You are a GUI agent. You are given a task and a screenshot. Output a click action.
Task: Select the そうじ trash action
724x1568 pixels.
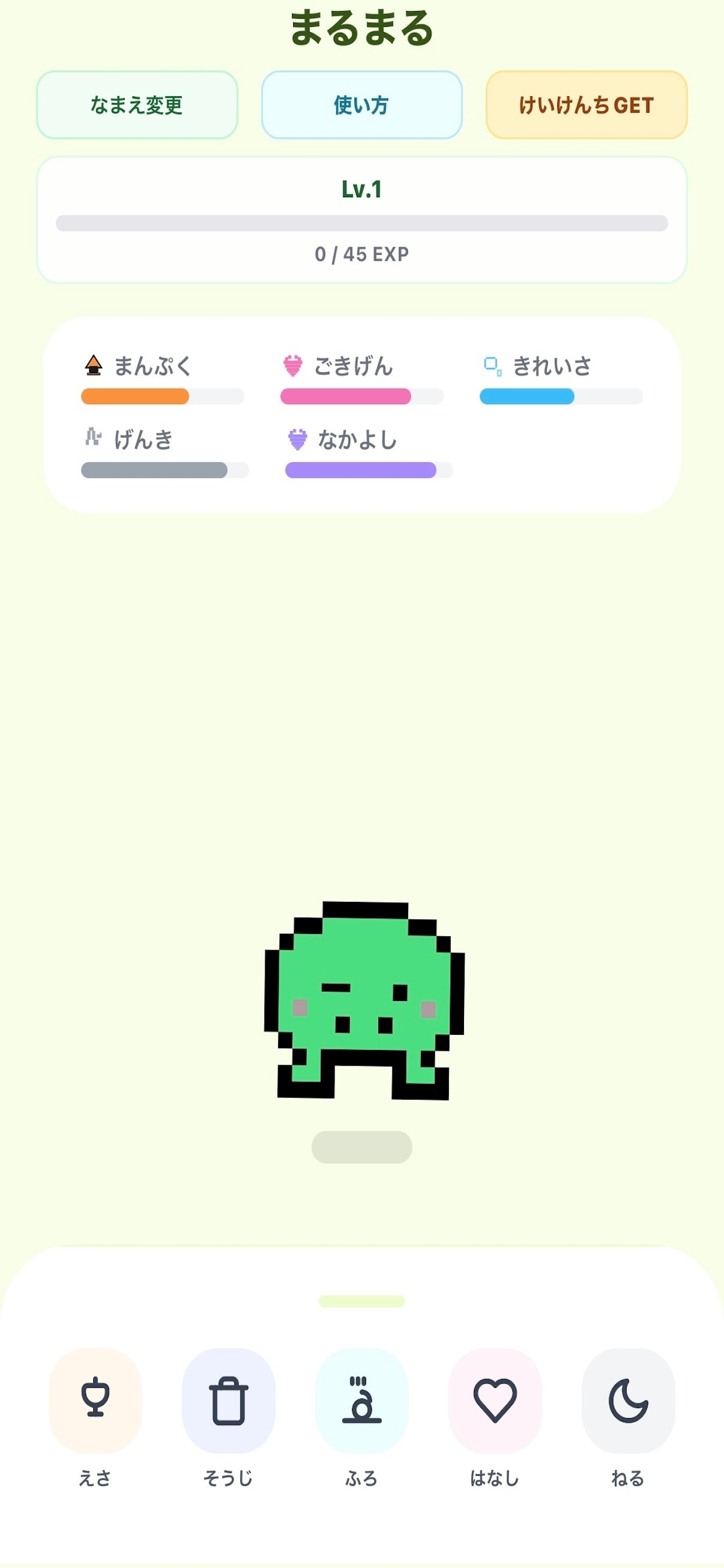pyautogui.click(x=229, y=1400)
